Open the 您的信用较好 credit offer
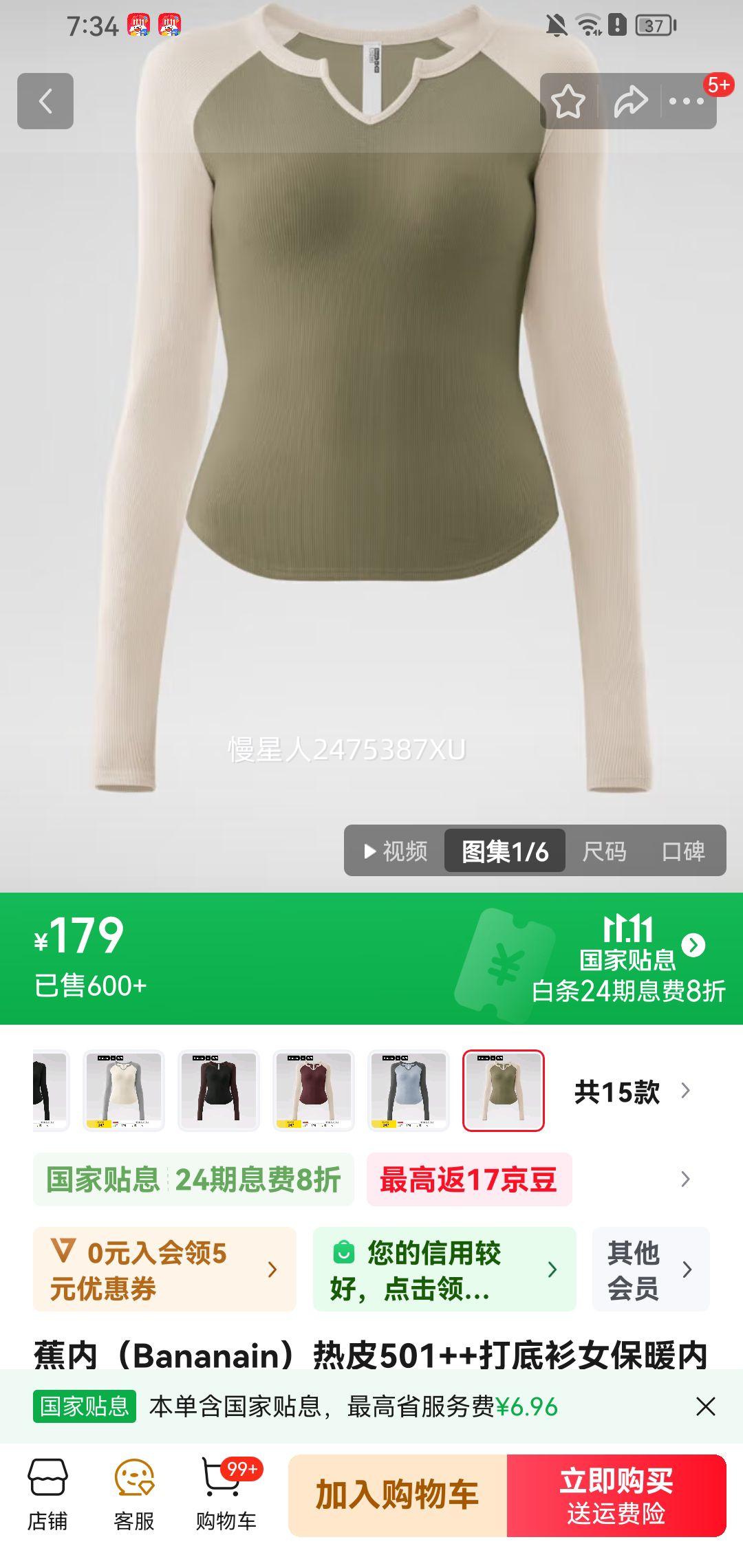The height and width of the screenshot is (1568, 743). 444,1270
